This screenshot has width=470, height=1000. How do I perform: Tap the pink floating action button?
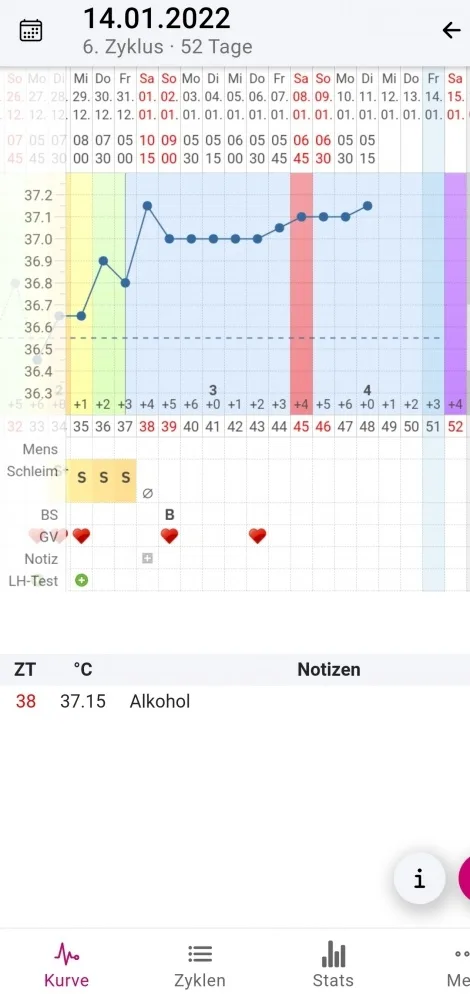464,879
